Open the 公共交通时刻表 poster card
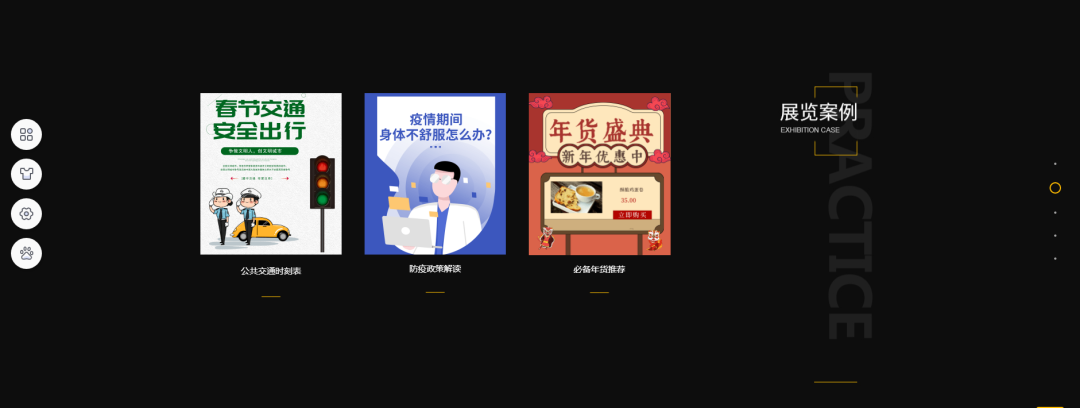1080x408 pixels. tap(271, 174)
